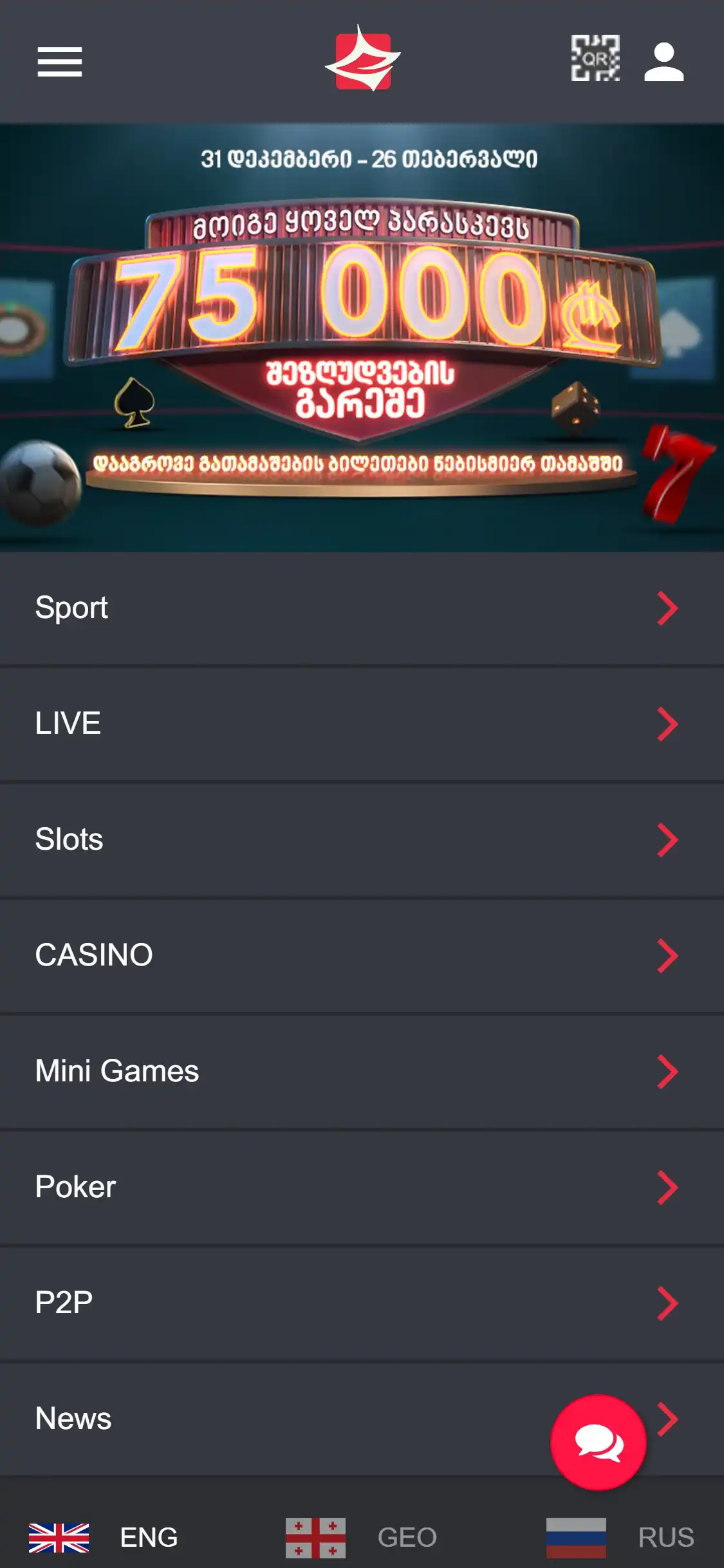This screenshot has height=1568, width=724.
Task: Open the hamburger menu
Action: tap(59, 62)
